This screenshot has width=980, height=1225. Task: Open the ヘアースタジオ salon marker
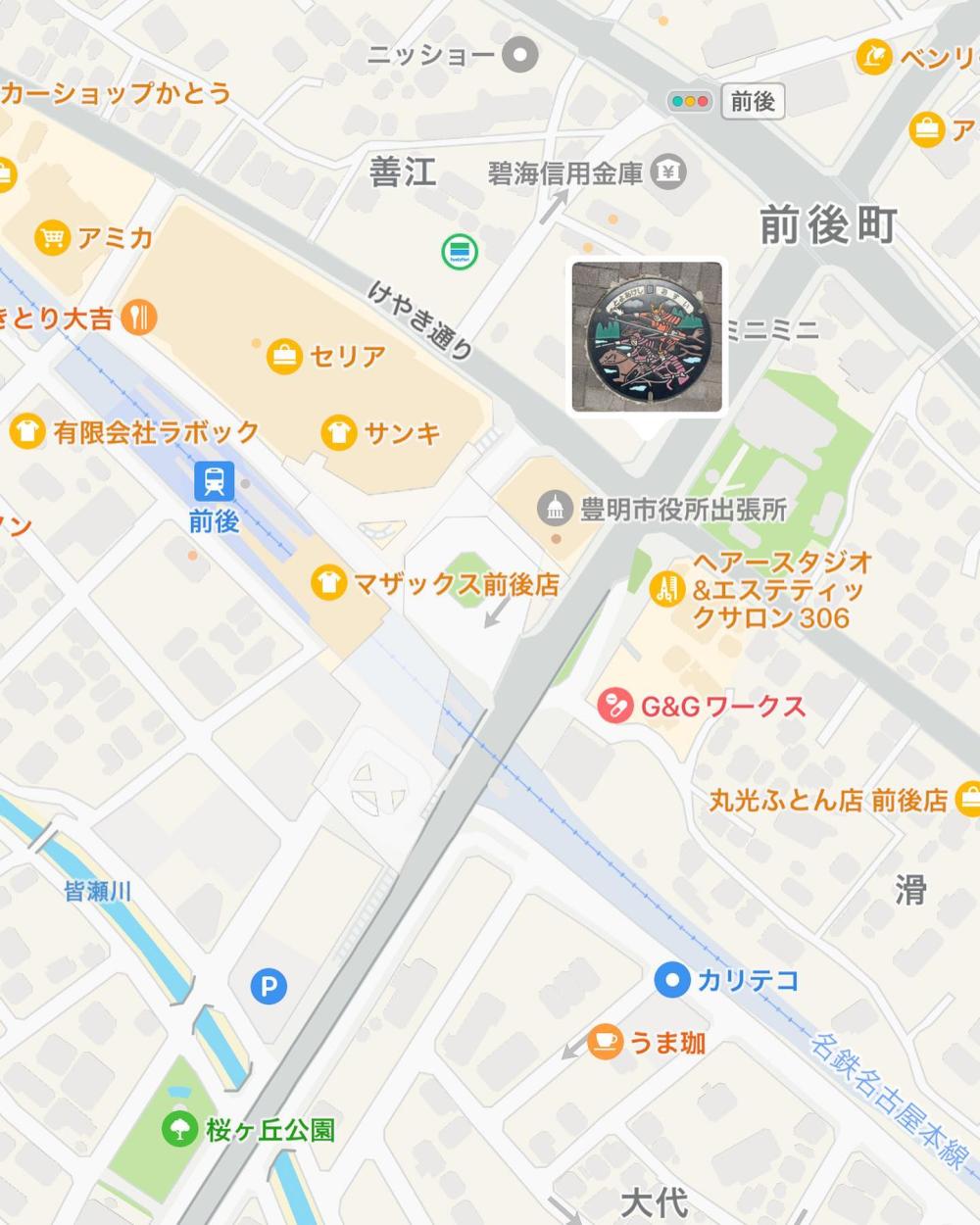click(x=665, y=588)
